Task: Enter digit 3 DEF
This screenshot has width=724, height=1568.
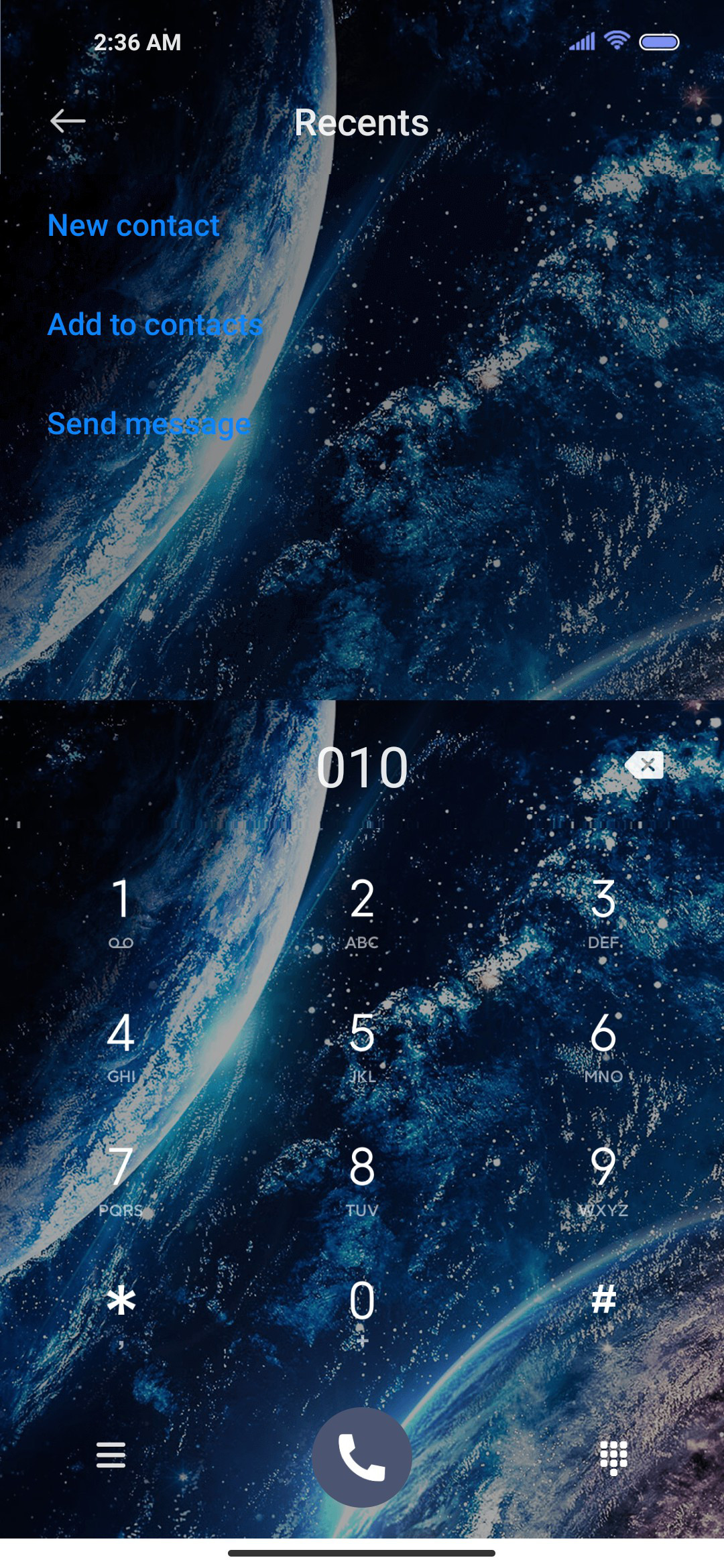Action: point(603,913)
